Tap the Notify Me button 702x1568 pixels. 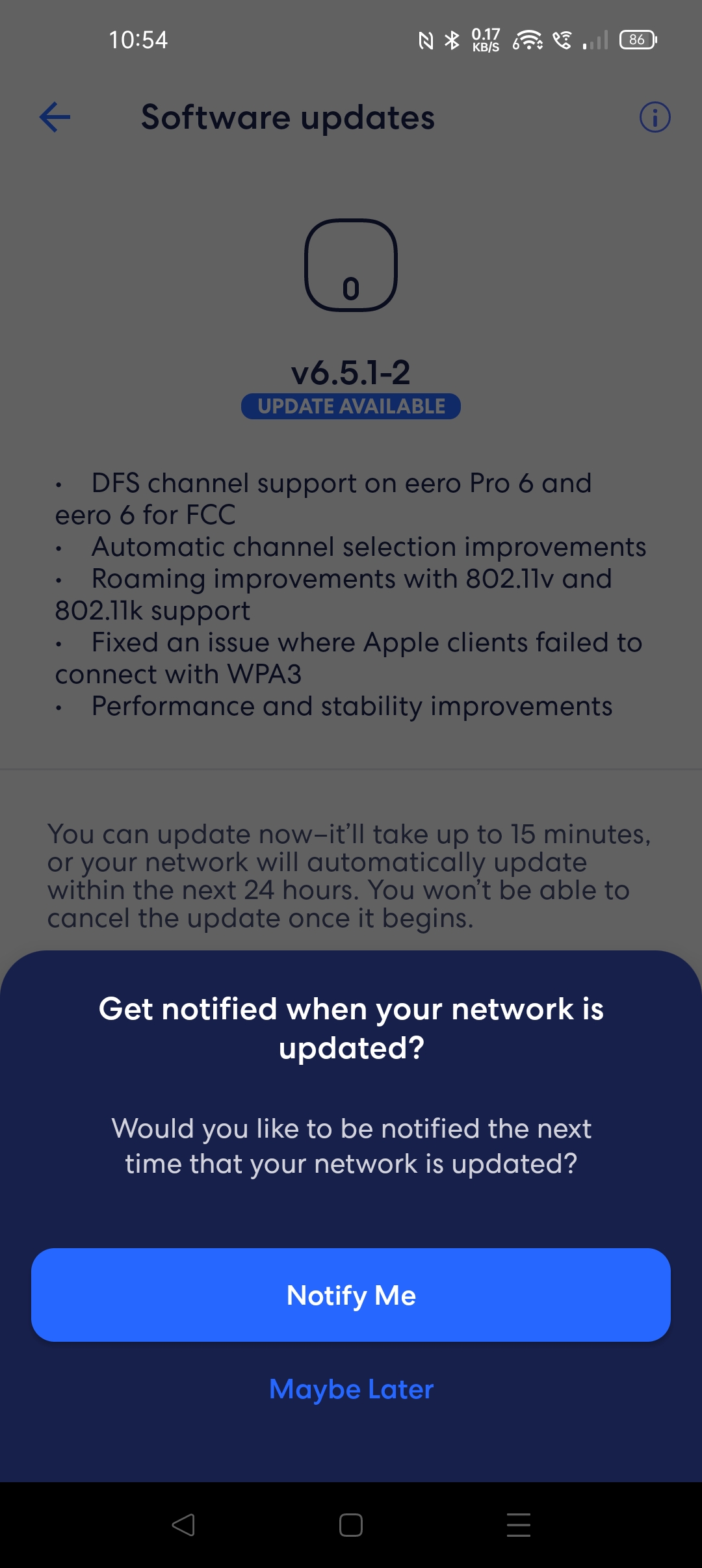(351, 1294)
